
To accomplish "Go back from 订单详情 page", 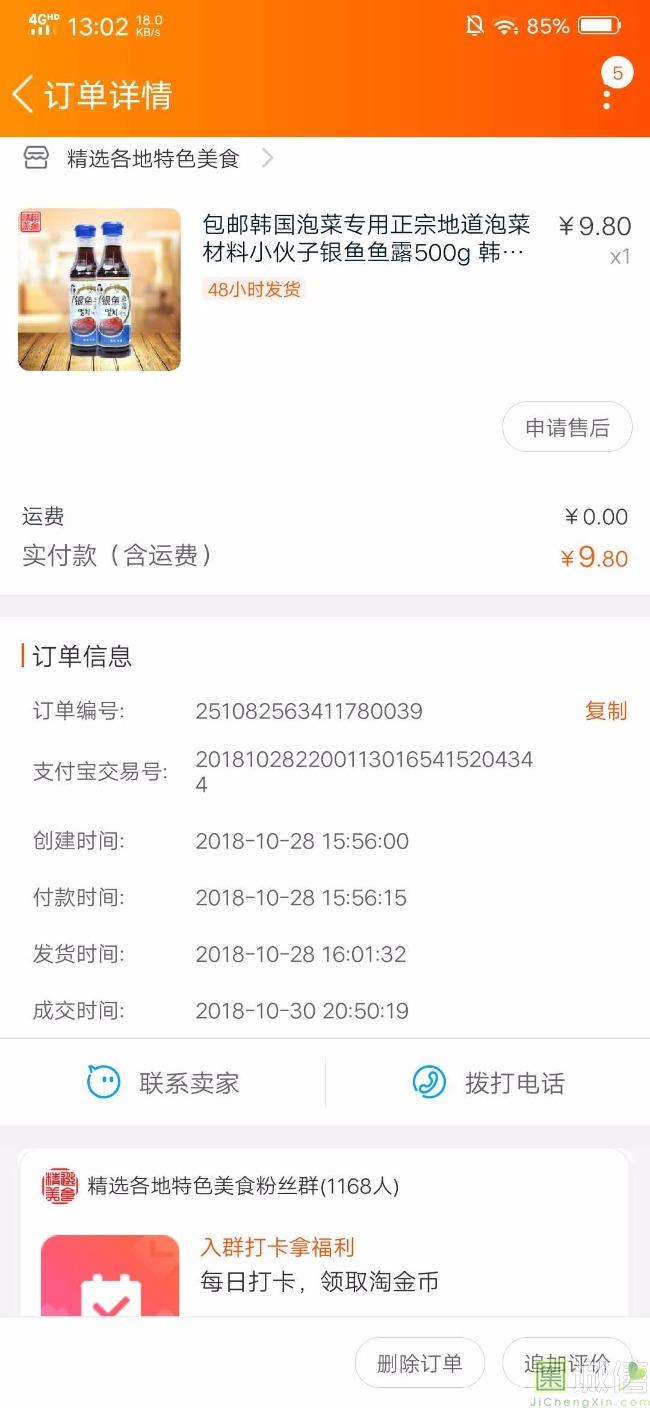I will (x=24, y=95).
